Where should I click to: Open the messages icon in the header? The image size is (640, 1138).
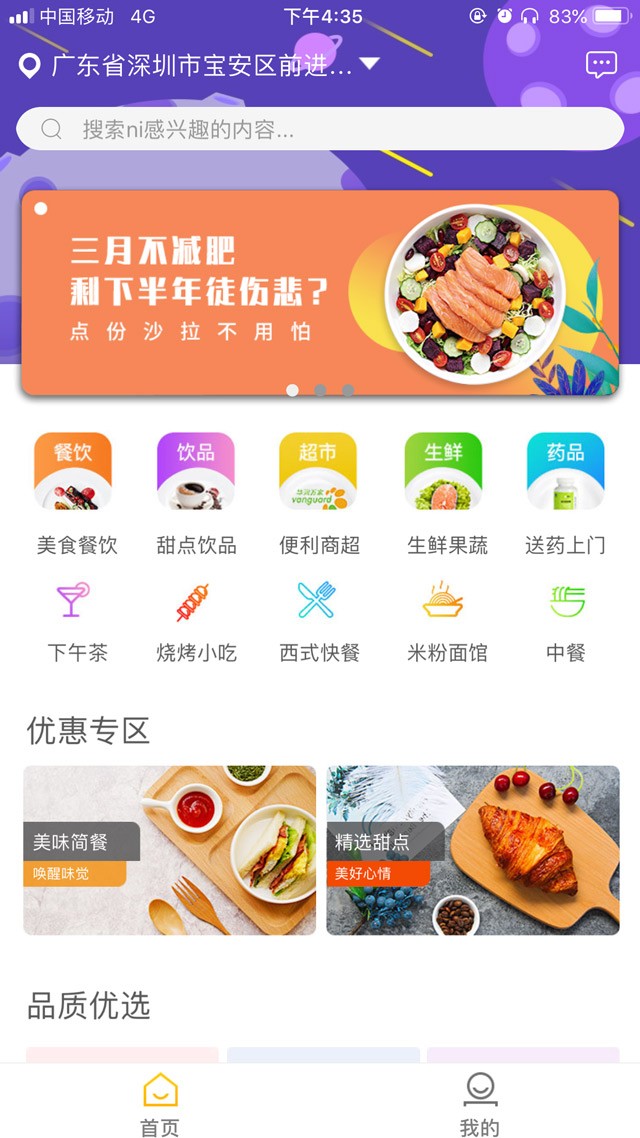click(x=601, y=66)
